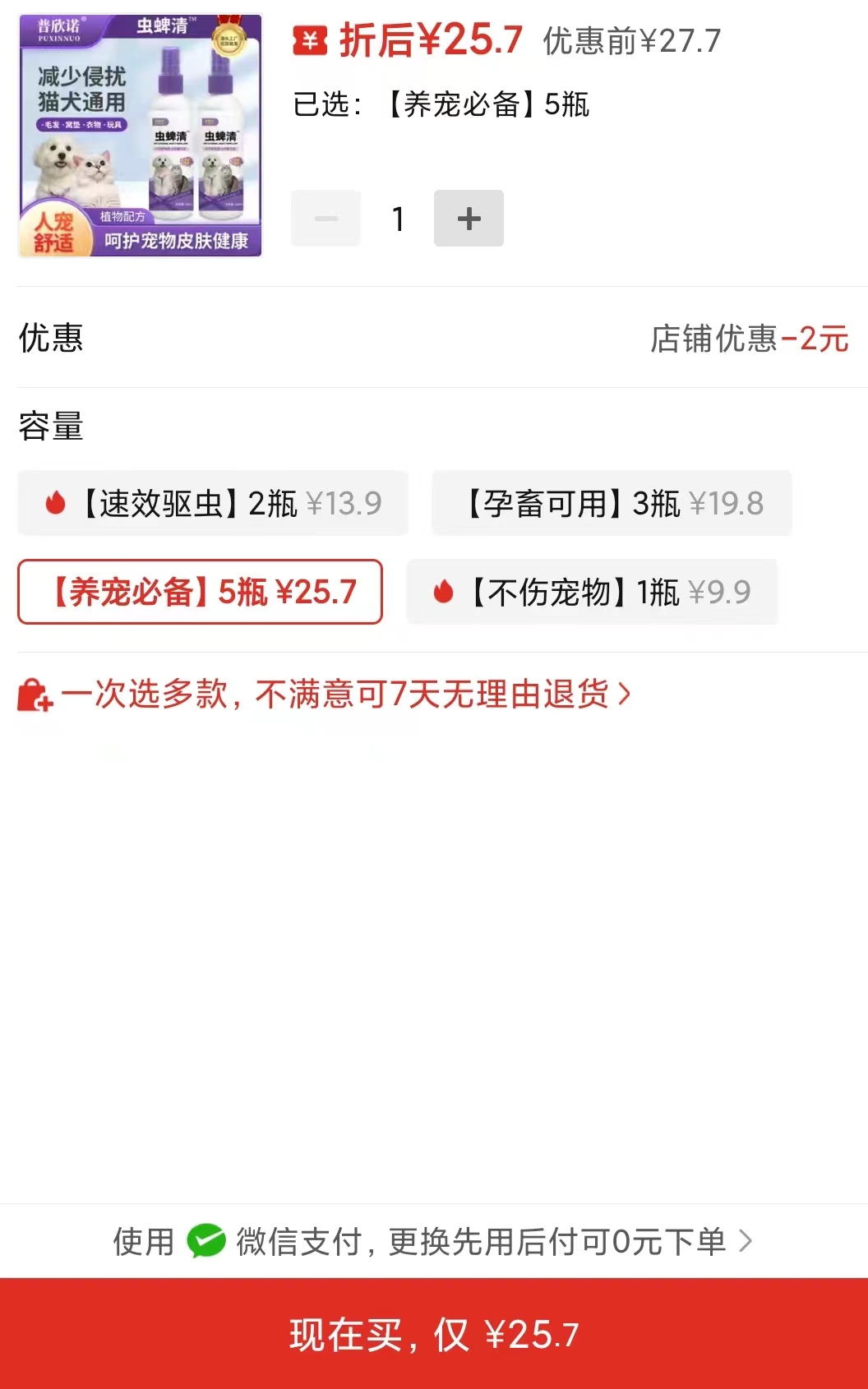Open the 微信支付 先用后付 option
This screenshot has height=1389, width=868.
(x=434, y=1241)
